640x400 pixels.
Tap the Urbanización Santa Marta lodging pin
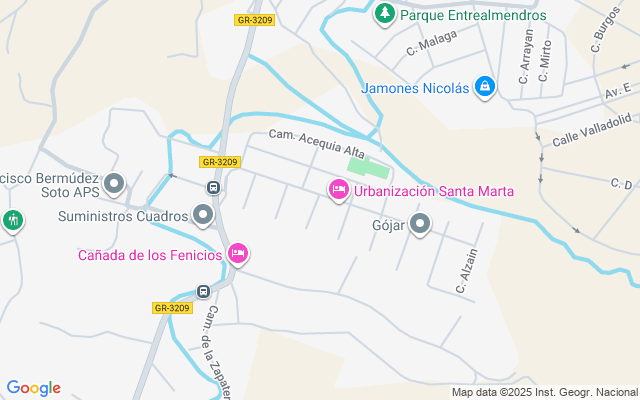(x=338, y=191)
